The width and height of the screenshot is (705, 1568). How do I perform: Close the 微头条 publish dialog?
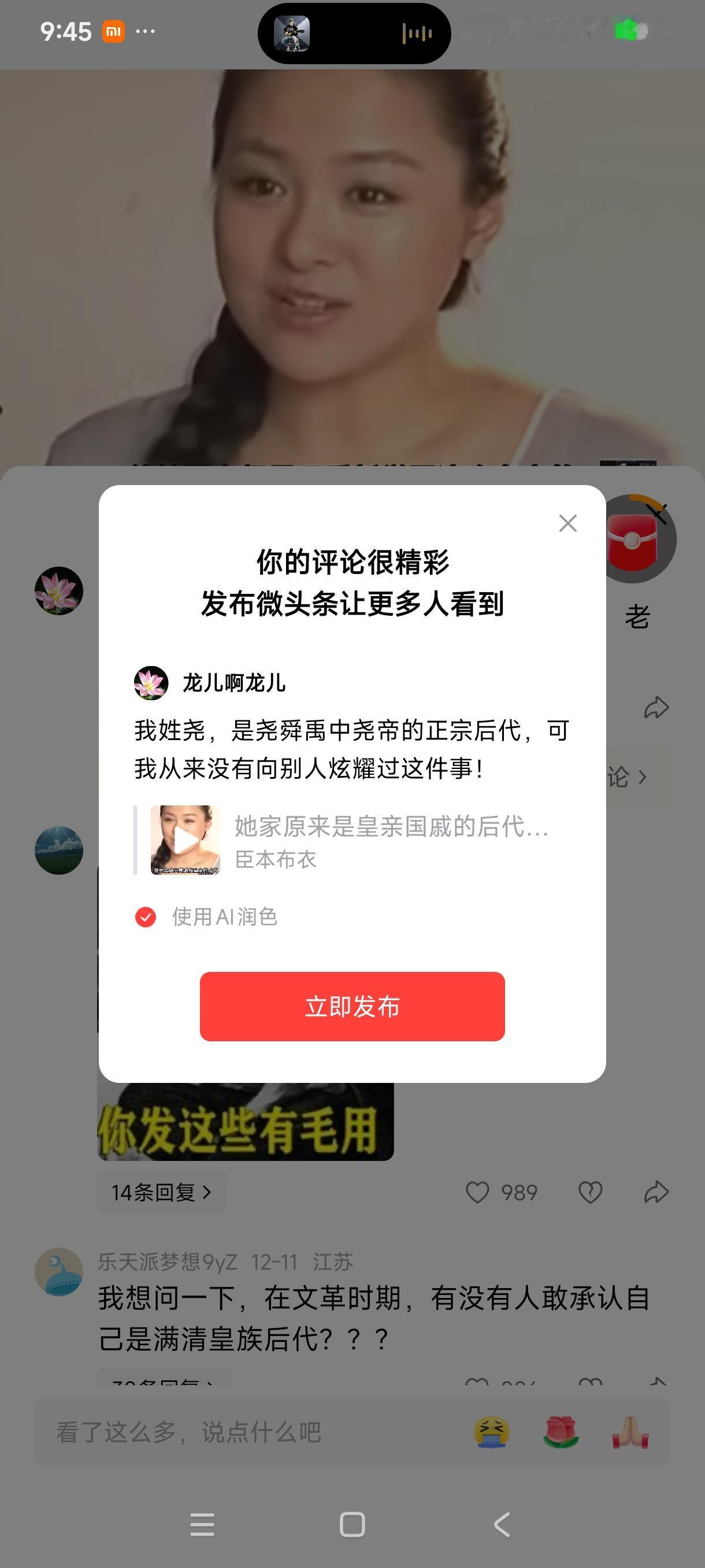point(567,523)
